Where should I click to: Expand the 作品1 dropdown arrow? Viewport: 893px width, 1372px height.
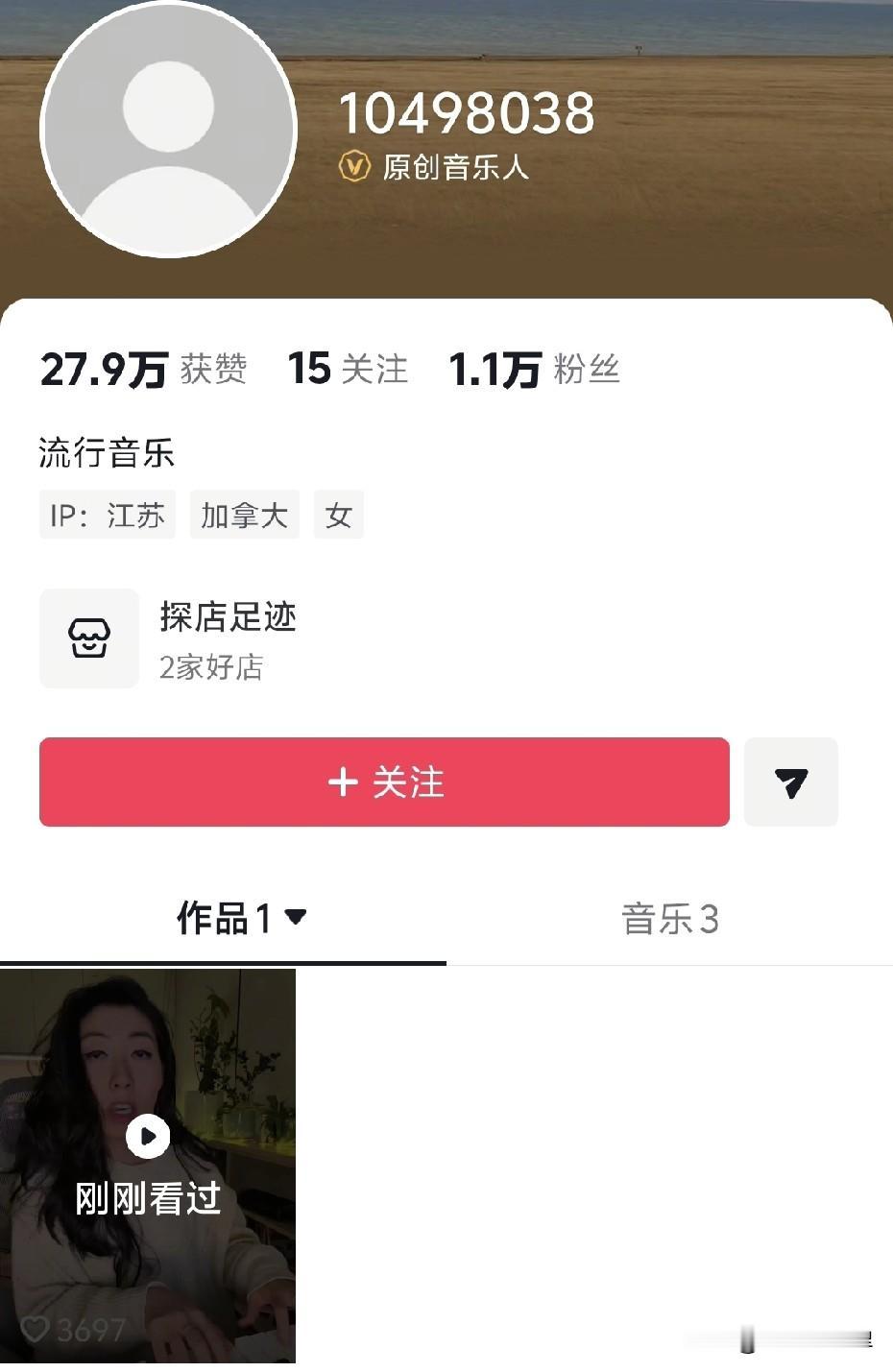tap(297, 918)
